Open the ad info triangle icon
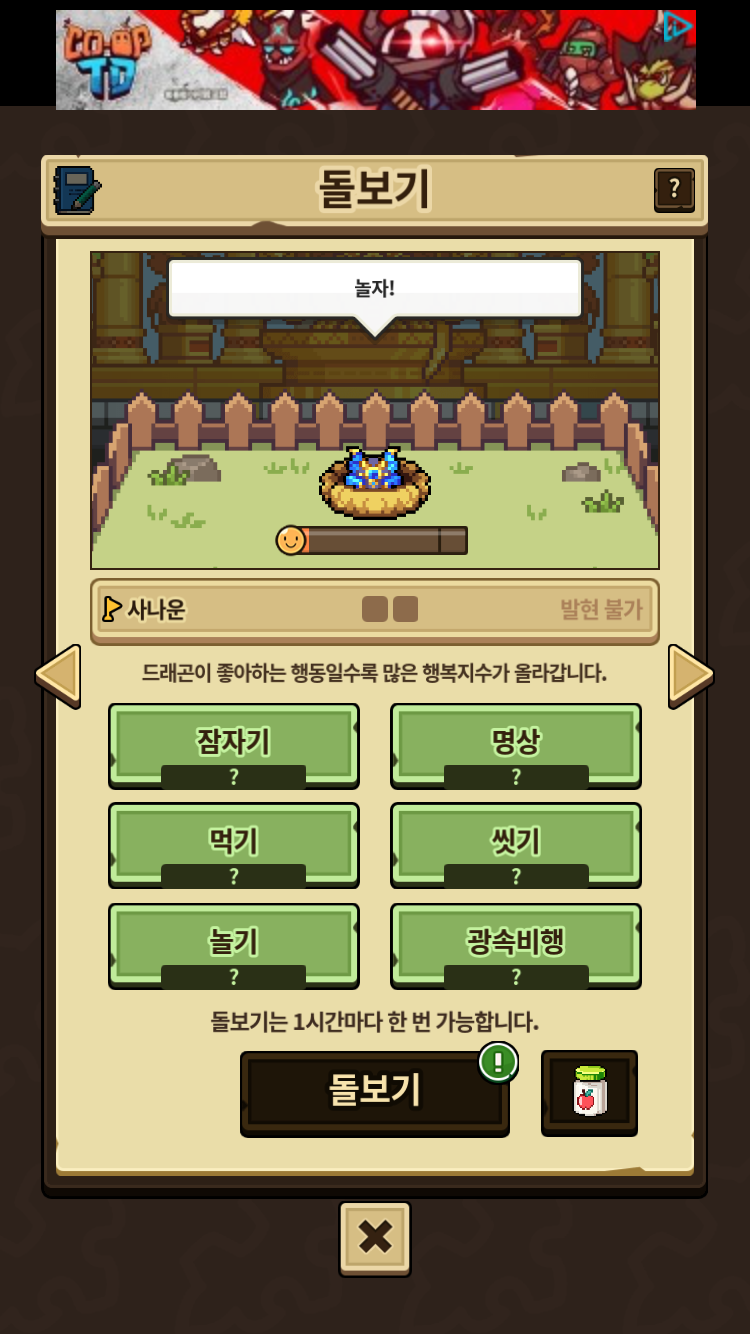 pos(677,27)
